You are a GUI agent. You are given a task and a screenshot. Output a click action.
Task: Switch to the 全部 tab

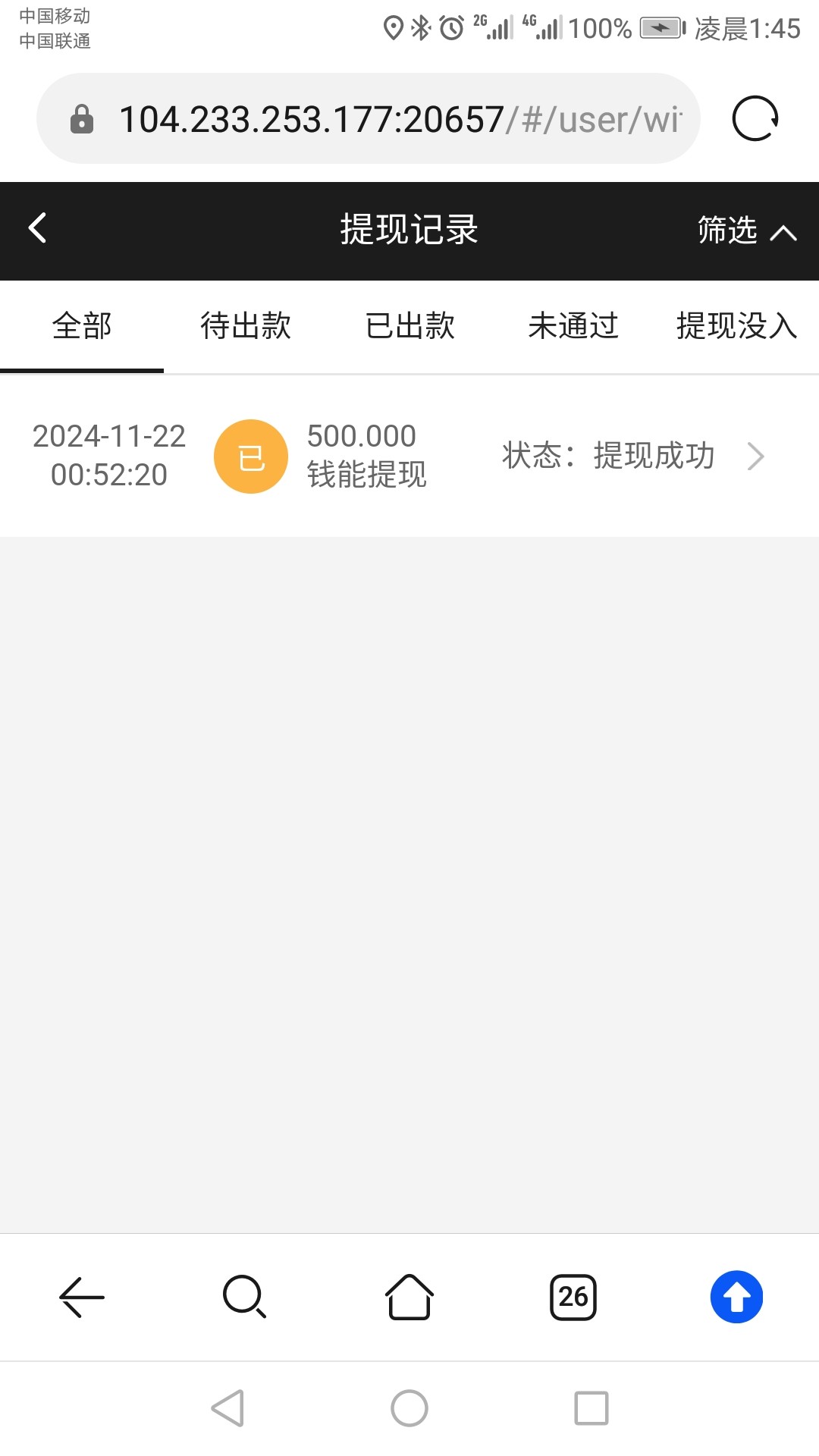[82, 327]
